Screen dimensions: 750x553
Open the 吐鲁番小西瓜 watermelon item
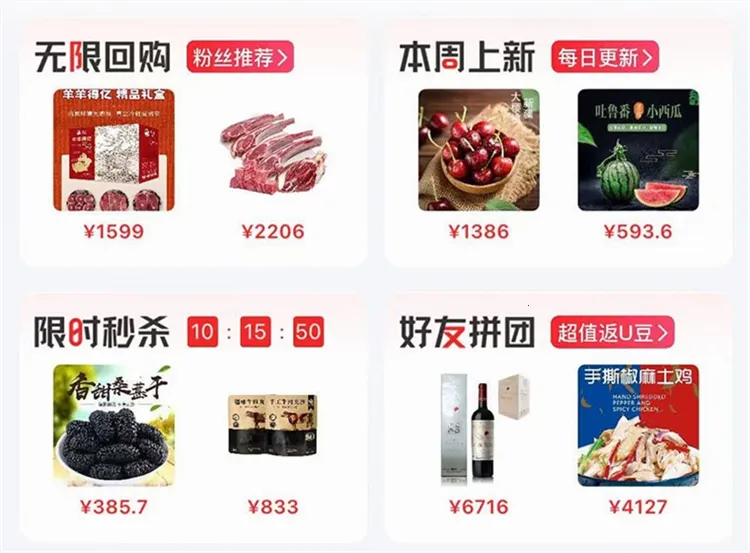tap(638, 150)
